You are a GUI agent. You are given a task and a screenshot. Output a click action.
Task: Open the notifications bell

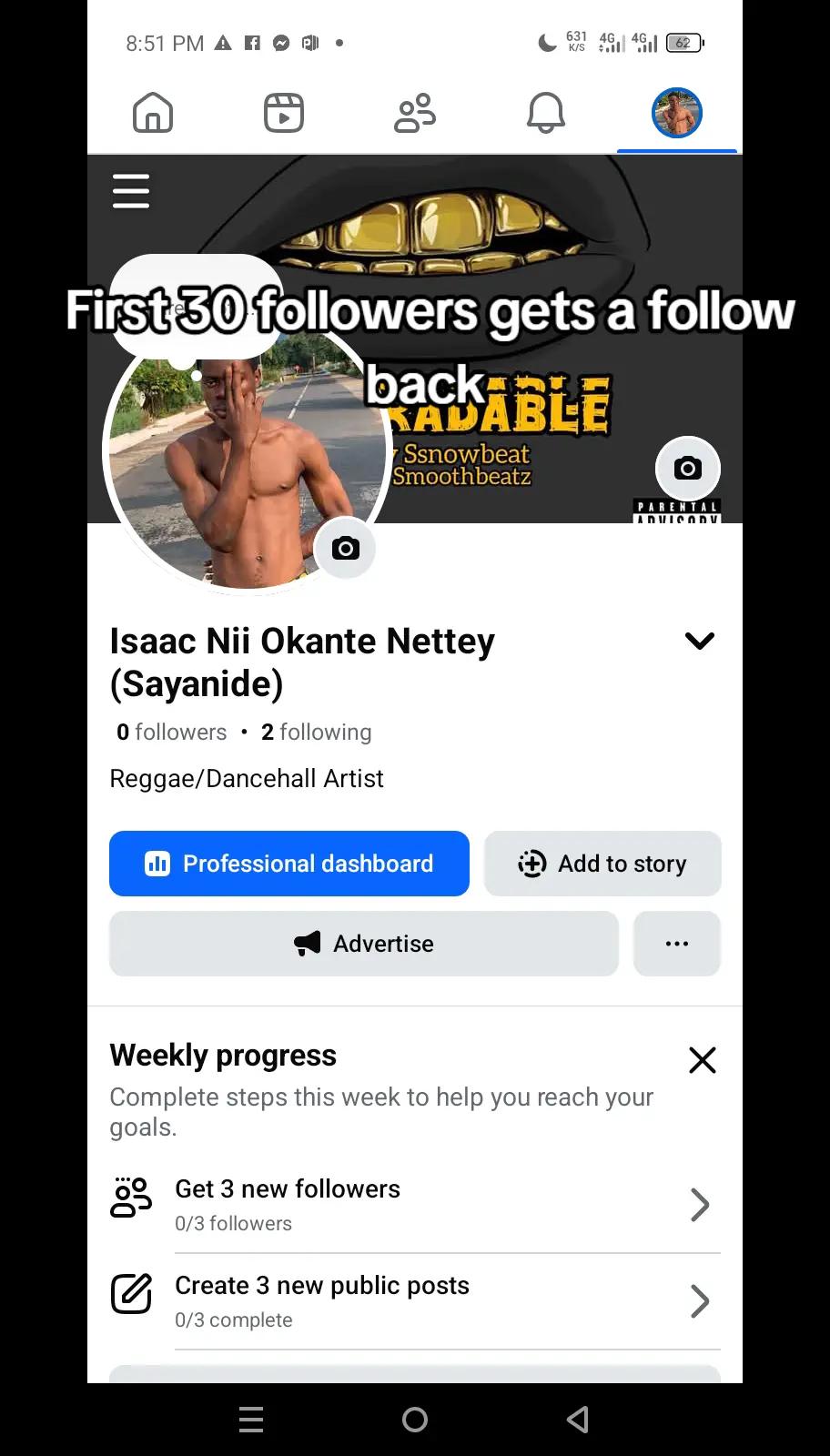coord(546,114)
